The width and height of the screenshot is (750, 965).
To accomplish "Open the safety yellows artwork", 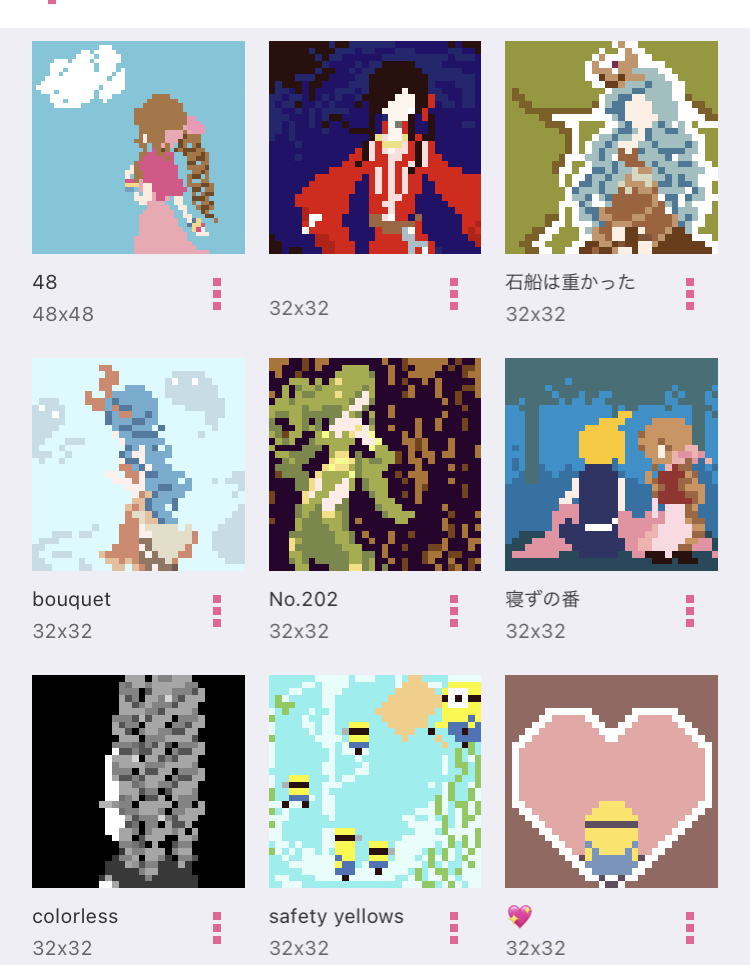I will [375, 781].
